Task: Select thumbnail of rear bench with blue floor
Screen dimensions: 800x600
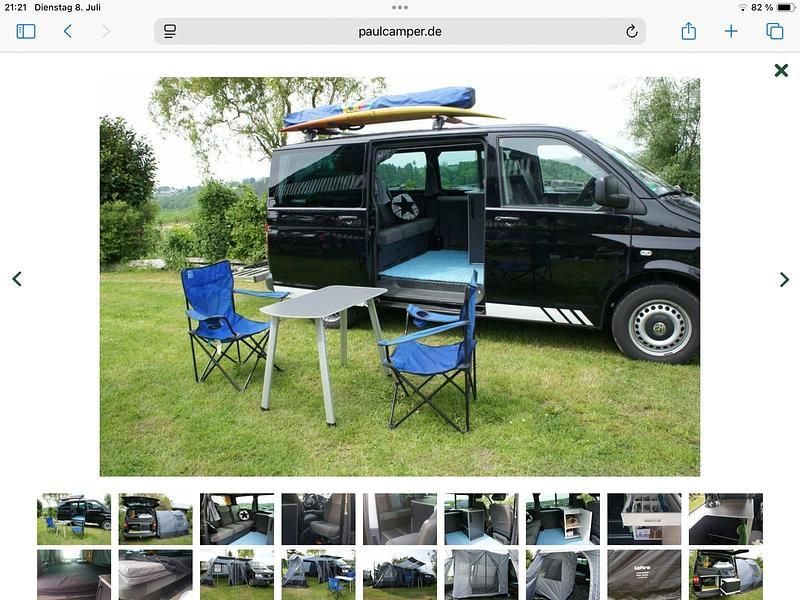Action: point(237,519)
